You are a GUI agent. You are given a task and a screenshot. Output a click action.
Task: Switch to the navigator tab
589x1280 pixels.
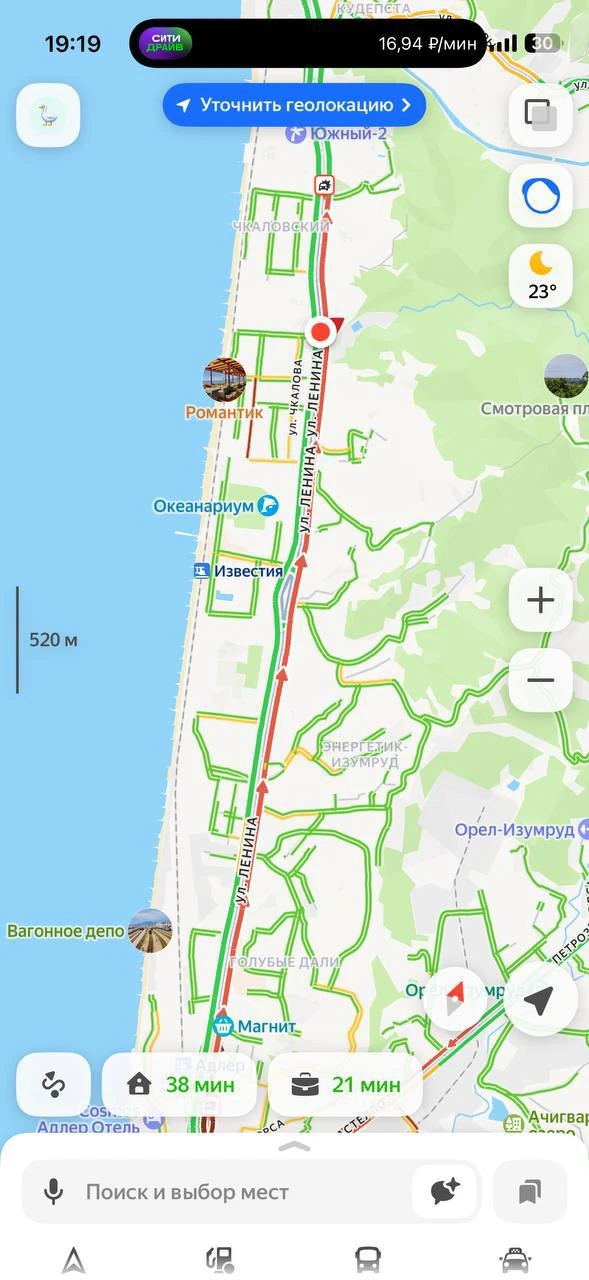tap(74, 1260)
